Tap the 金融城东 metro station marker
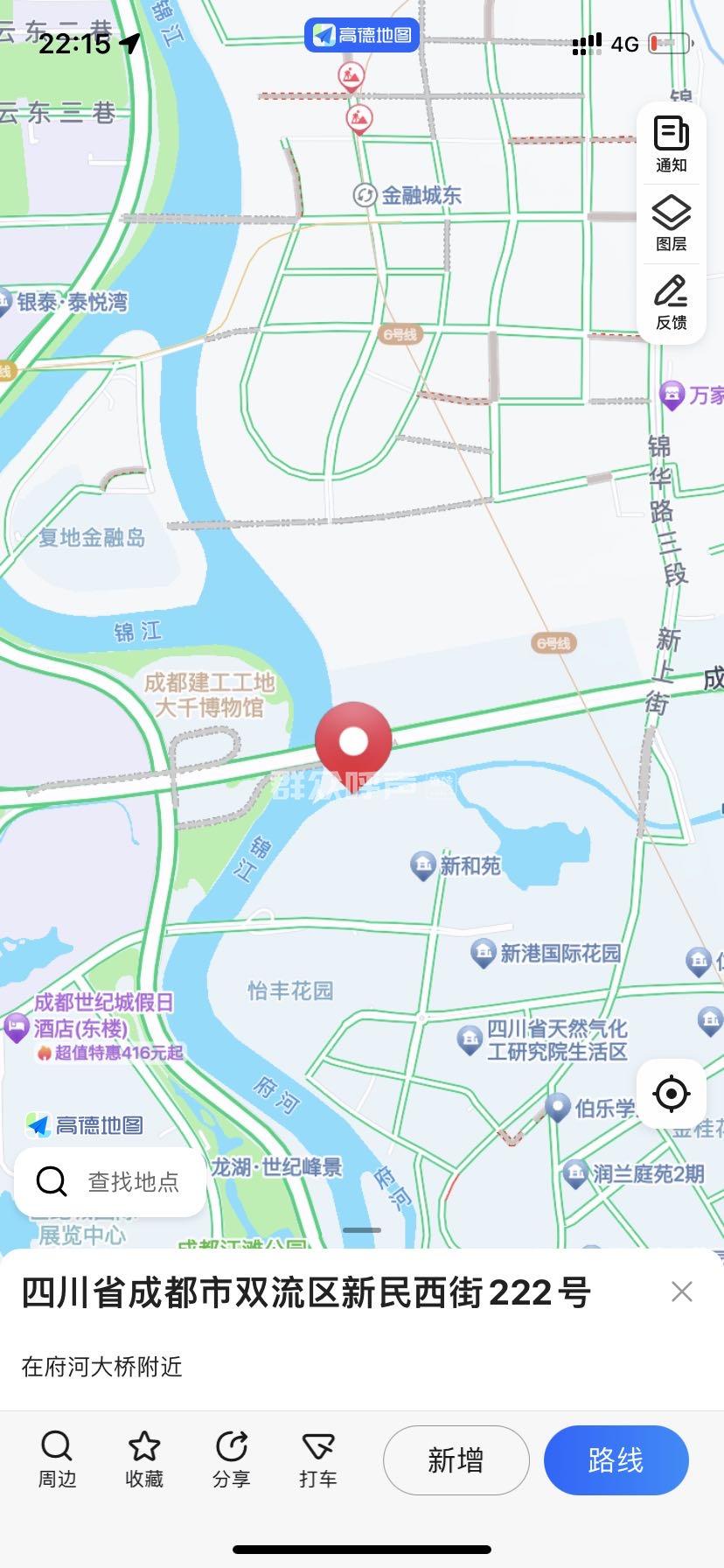 (365, 195)
